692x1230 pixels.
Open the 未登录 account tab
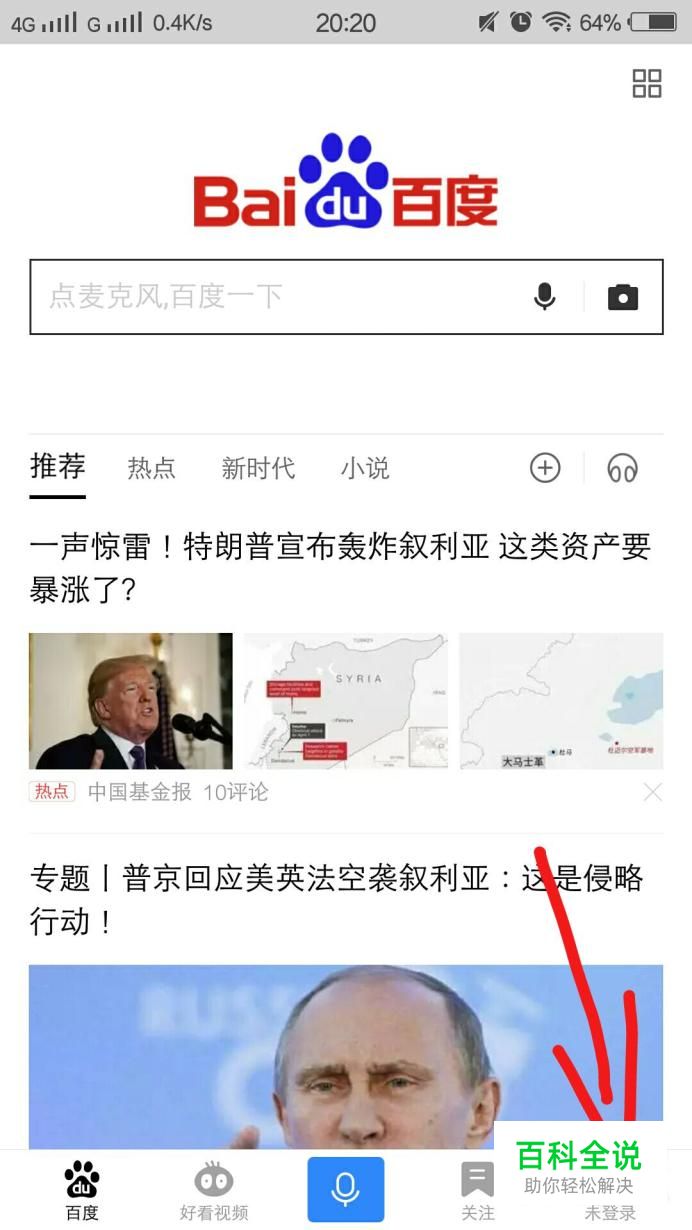pos(610,1212)
